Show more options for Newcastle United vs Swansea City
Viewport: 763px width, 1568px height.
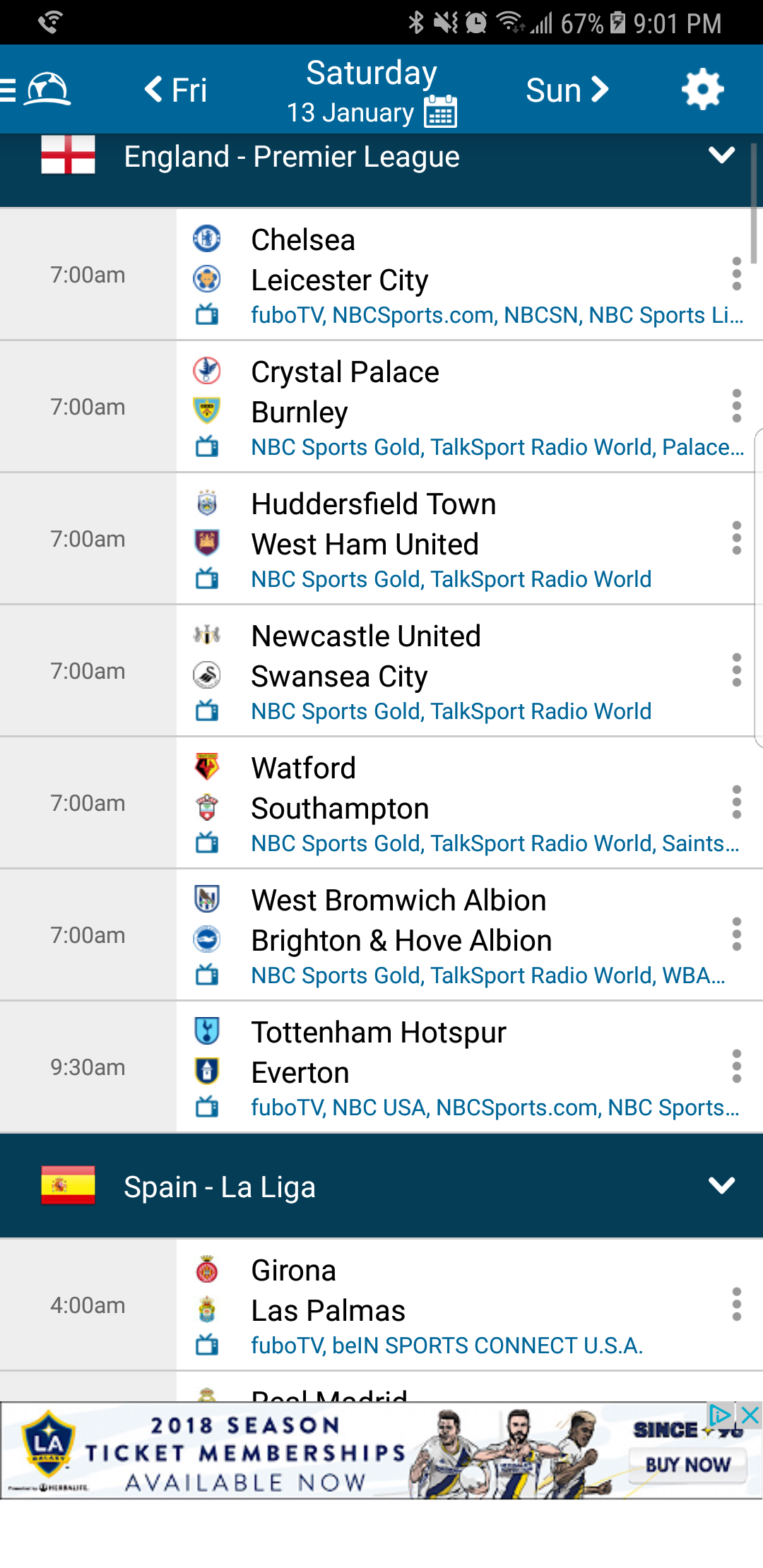point(736,670)
